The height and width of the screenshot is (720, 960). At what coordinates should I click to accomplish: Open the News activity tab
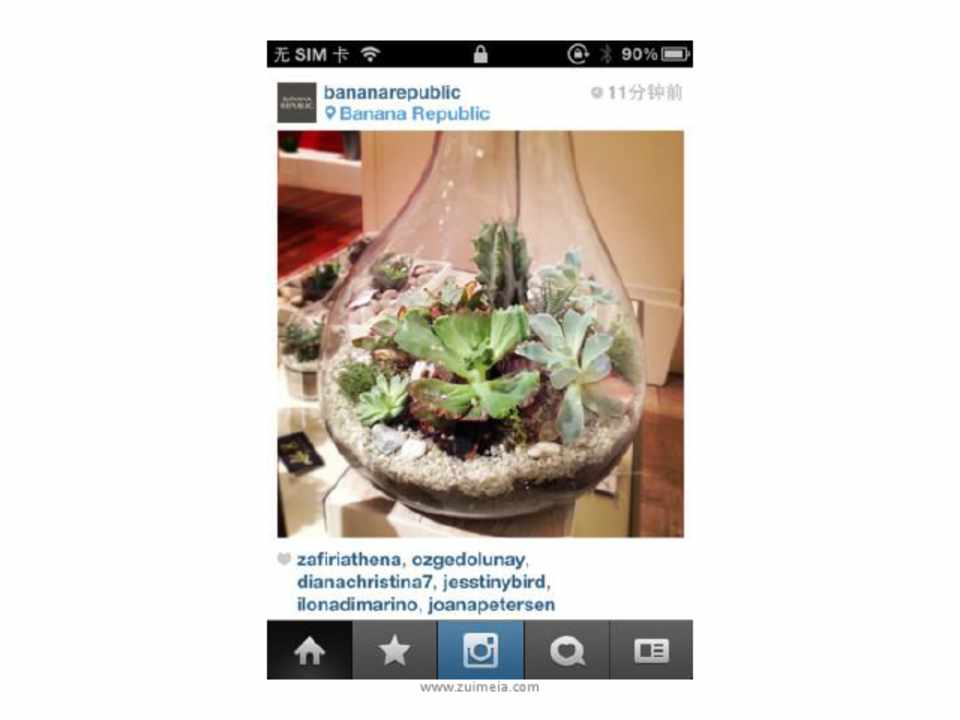[x=566, y=651]
